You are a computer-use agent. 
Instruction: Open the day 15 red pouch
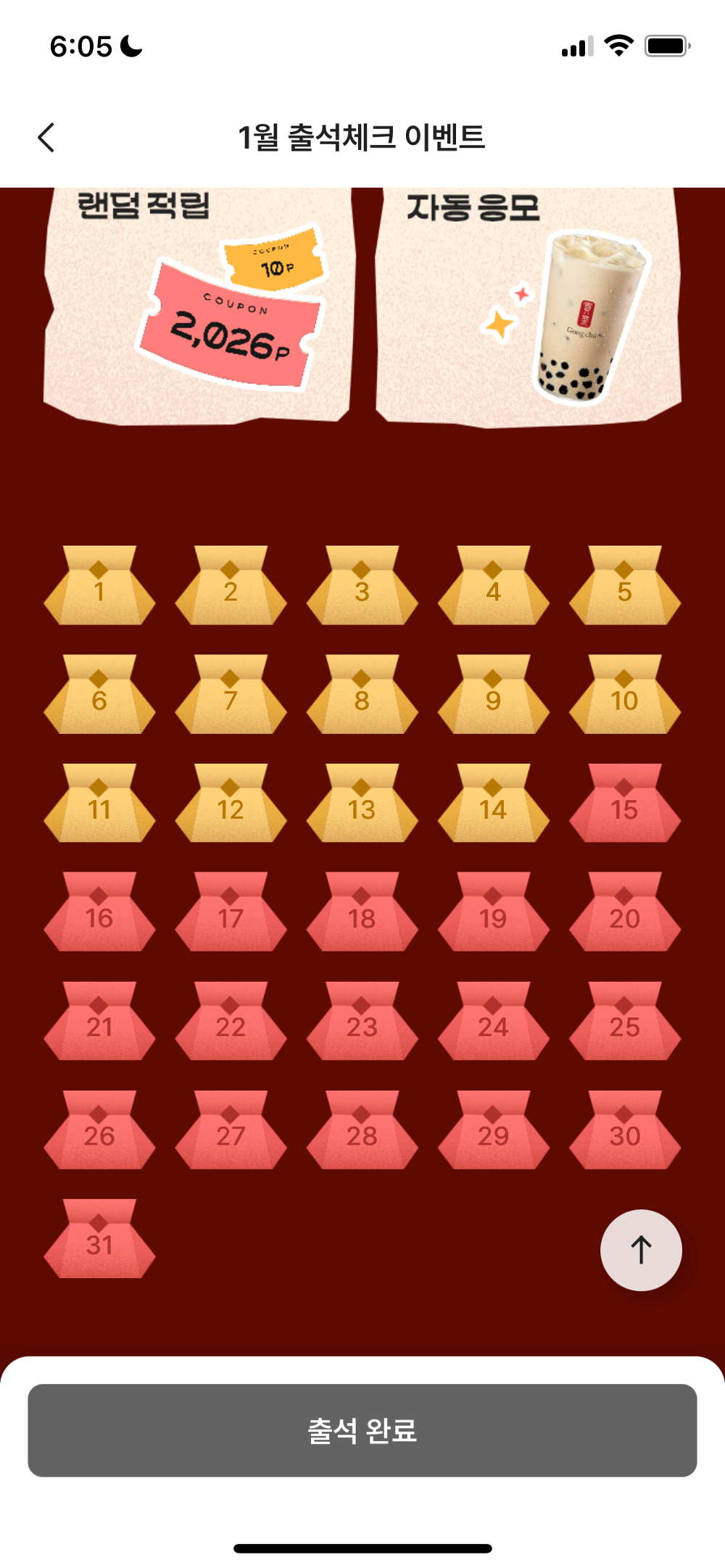pos(624,804)
